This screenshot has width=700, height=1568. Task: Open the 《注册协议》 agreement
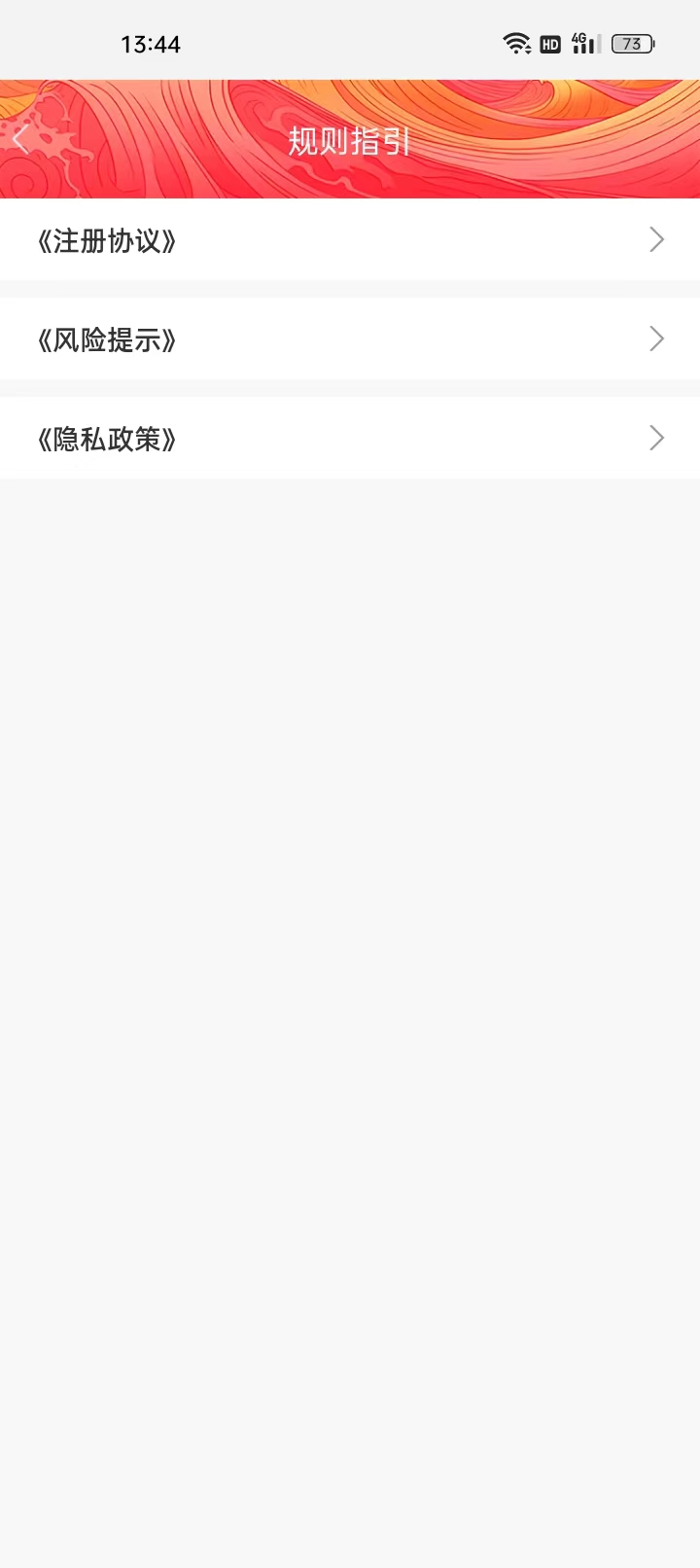(107, 242)
